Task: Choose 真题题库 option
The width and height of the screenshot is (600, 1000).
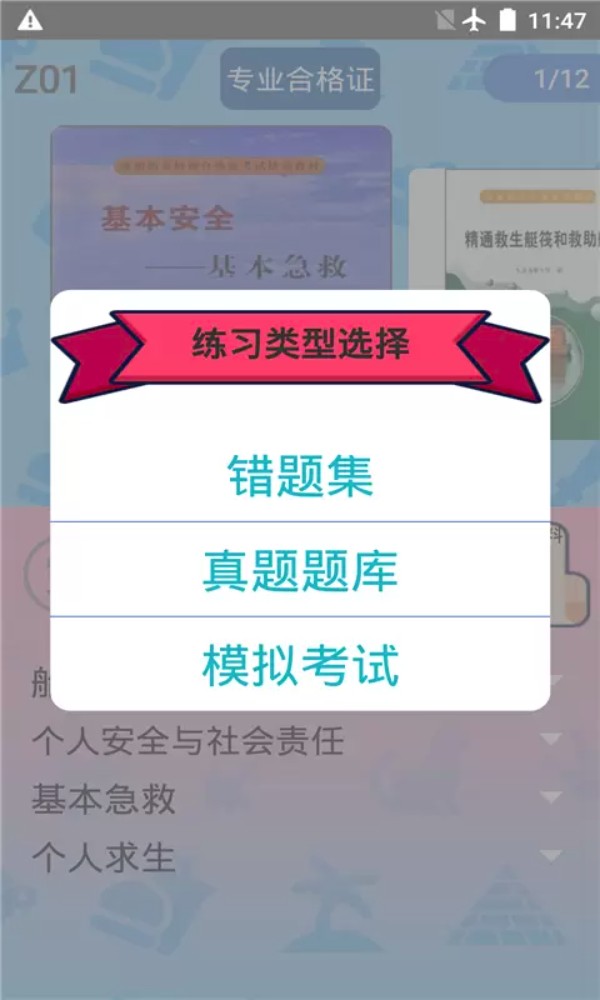Action: (x=300, y=571)
